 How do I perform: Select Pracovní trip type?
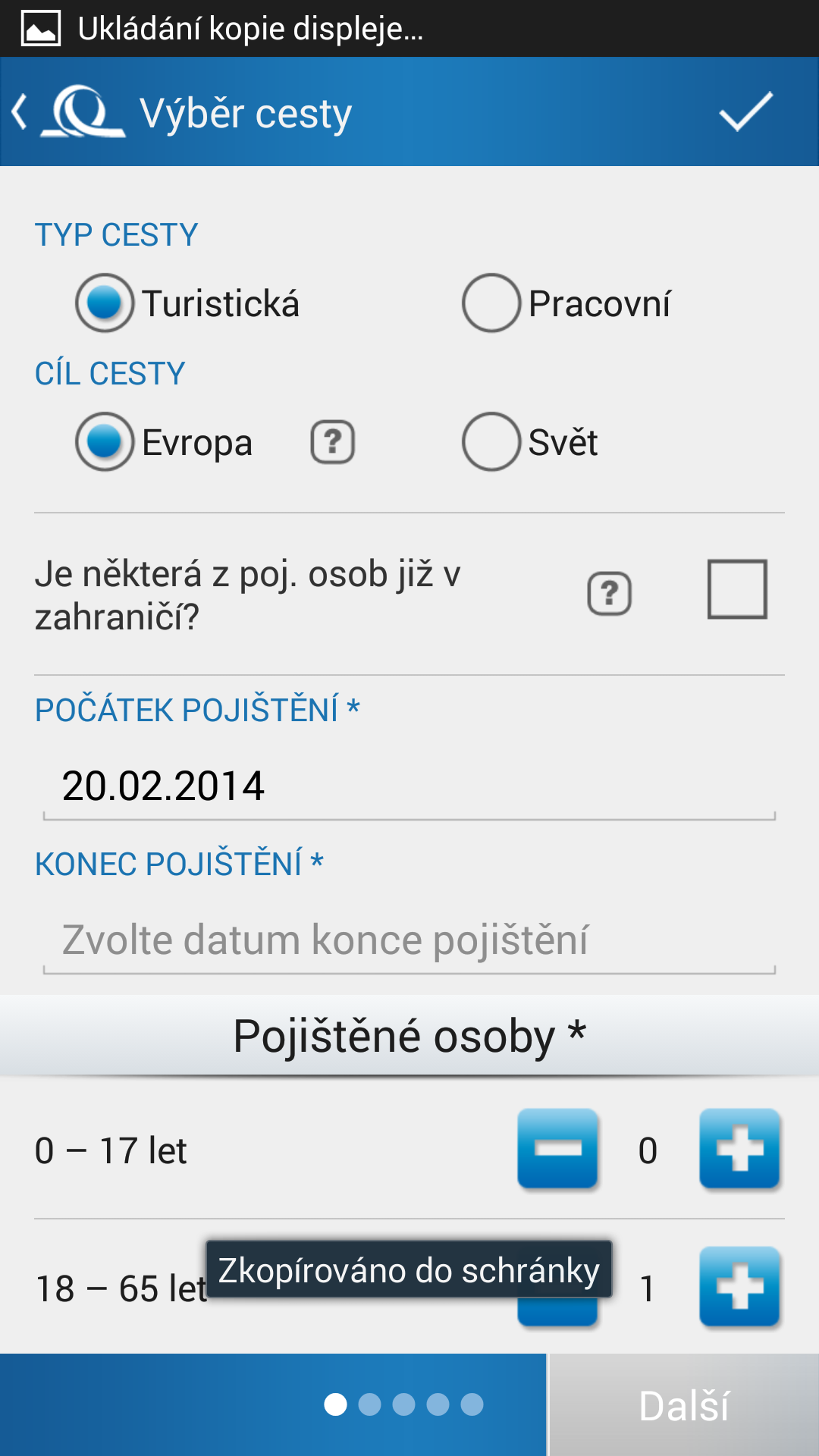[x=566, y=303]
